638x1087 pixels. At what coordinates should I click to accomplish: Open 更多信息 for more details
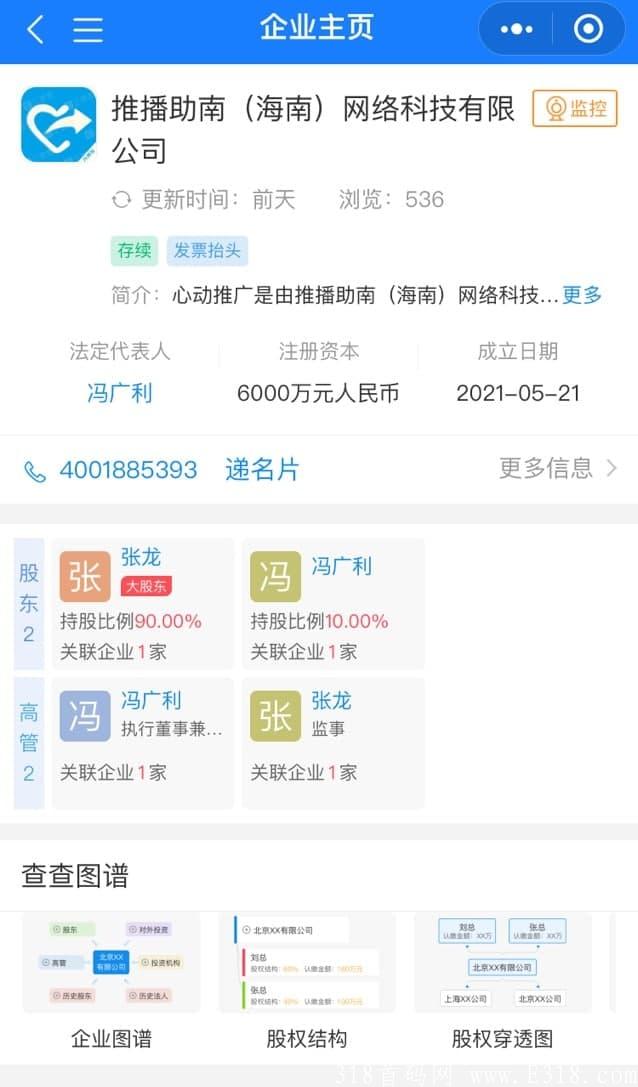pos(558,468)
